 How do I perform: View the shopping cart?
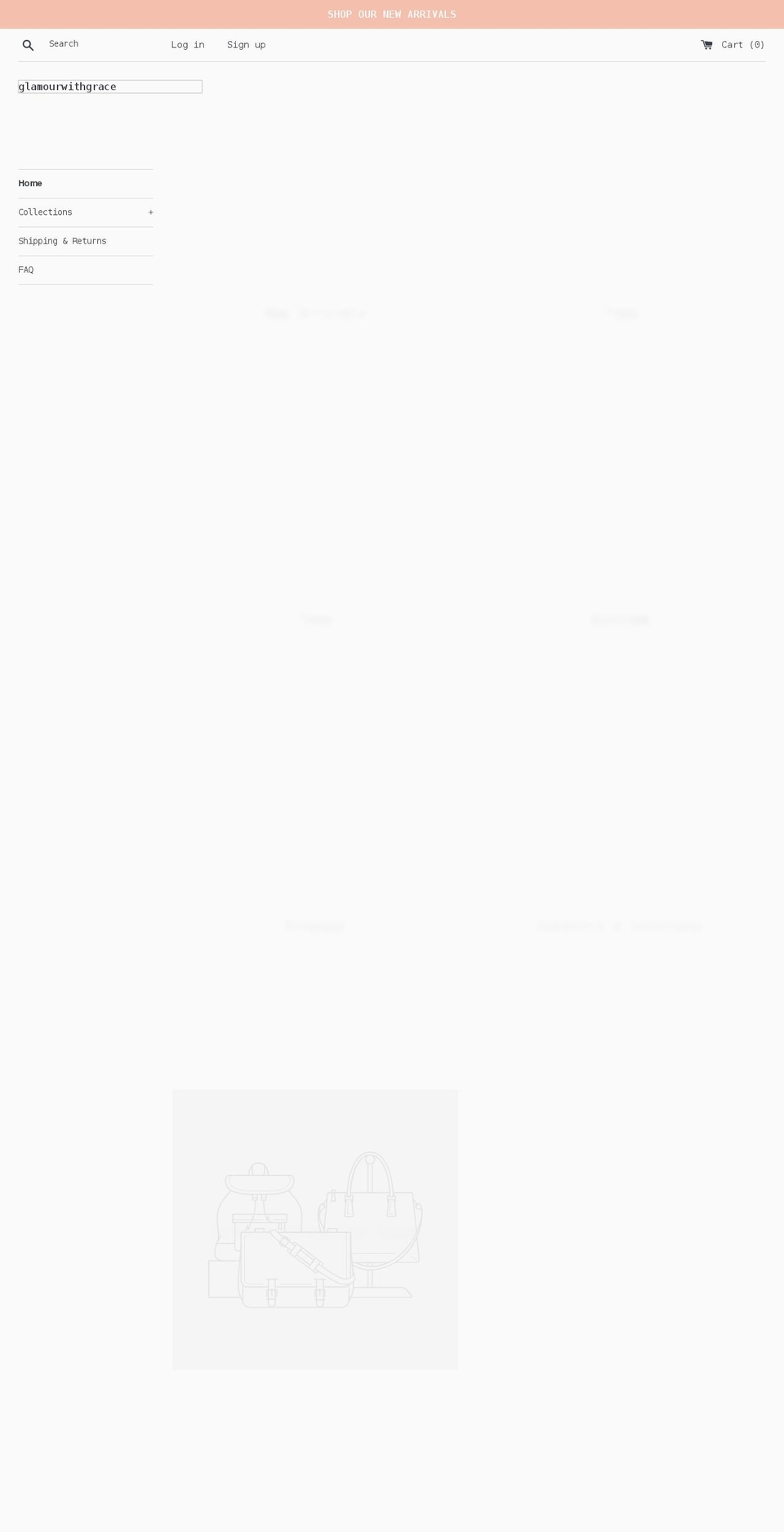pyautogui.click(x=733, y=45)
